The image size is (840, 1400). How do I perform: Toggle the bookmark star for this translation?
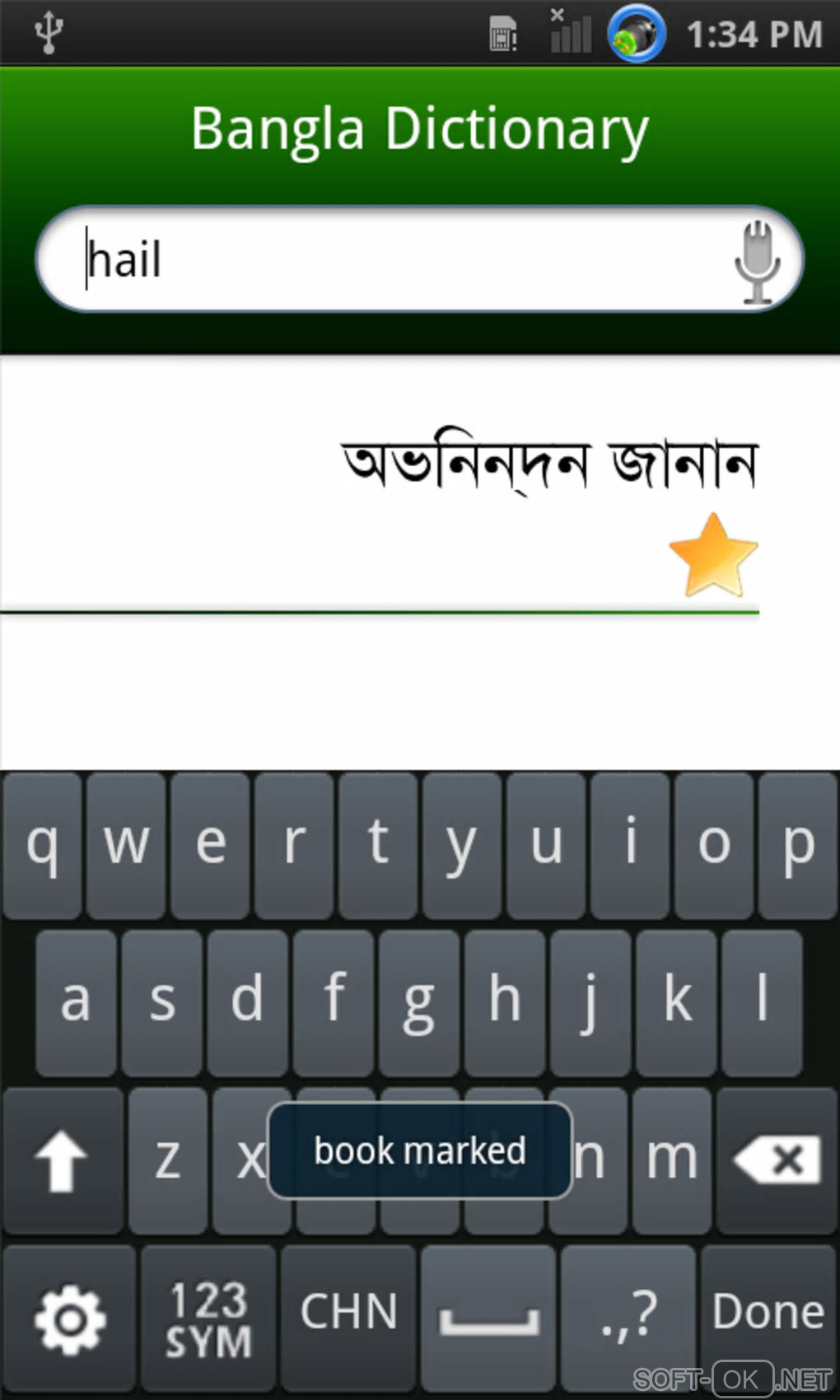coord(713,556)
